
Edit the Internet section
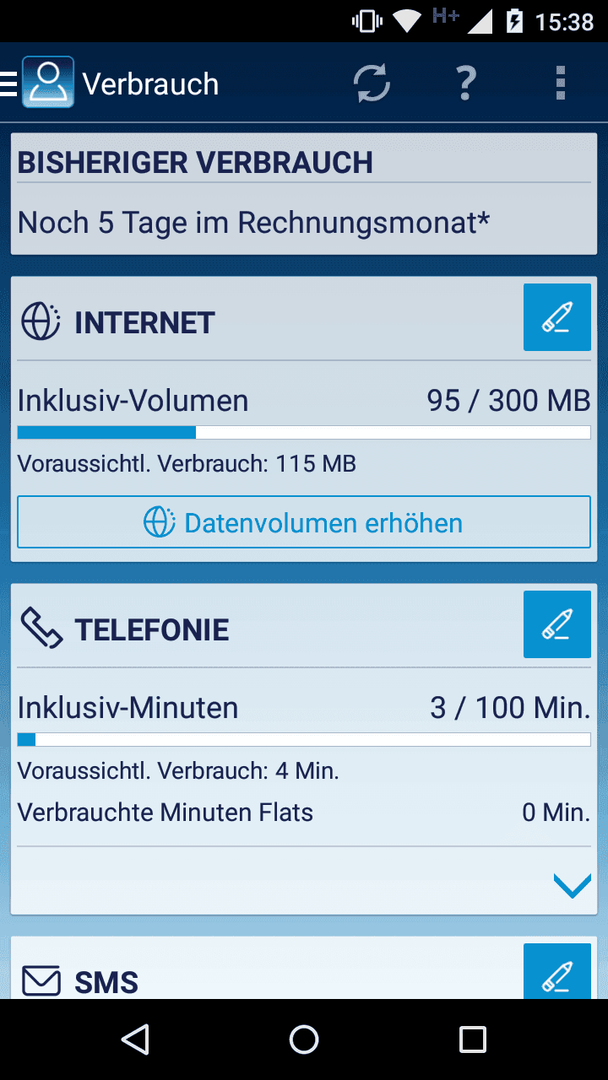tap(557, 318)
